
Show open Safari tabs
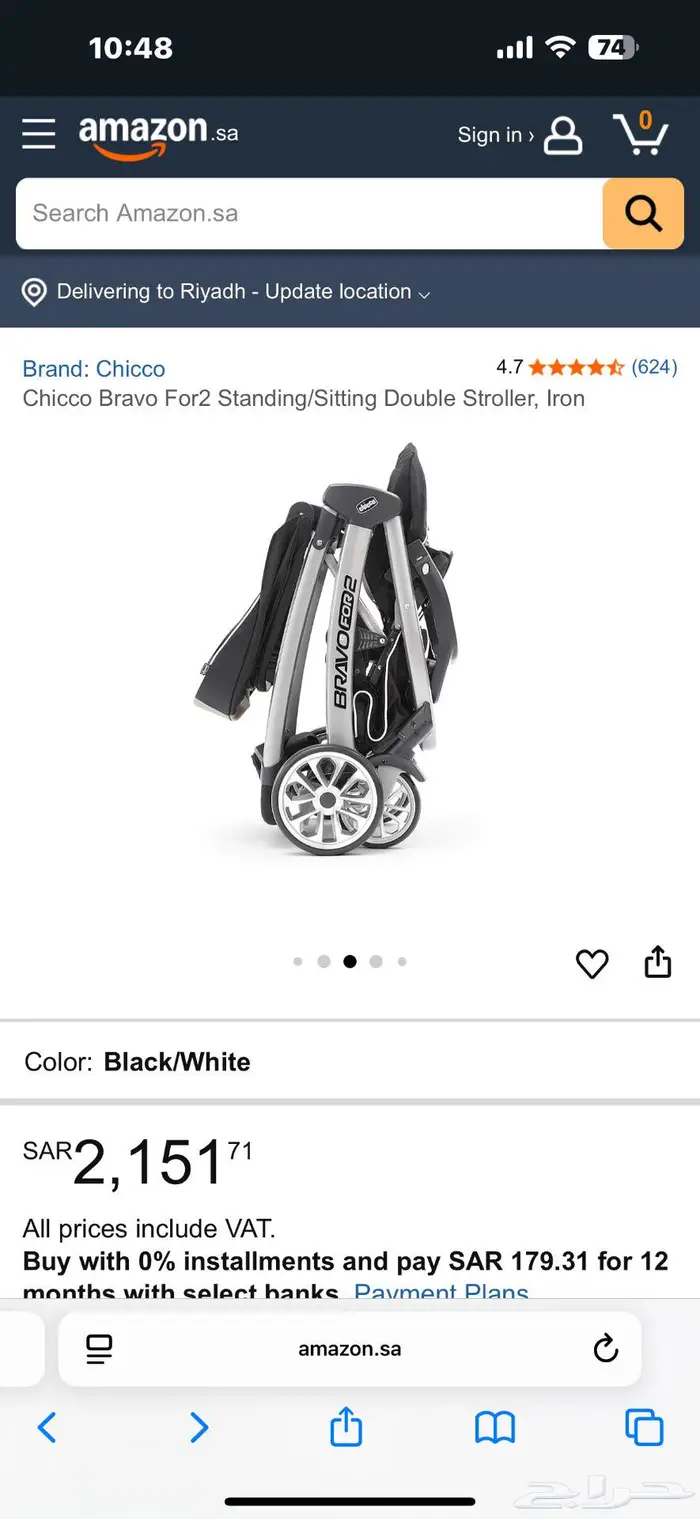click(x=644, y=1427)
